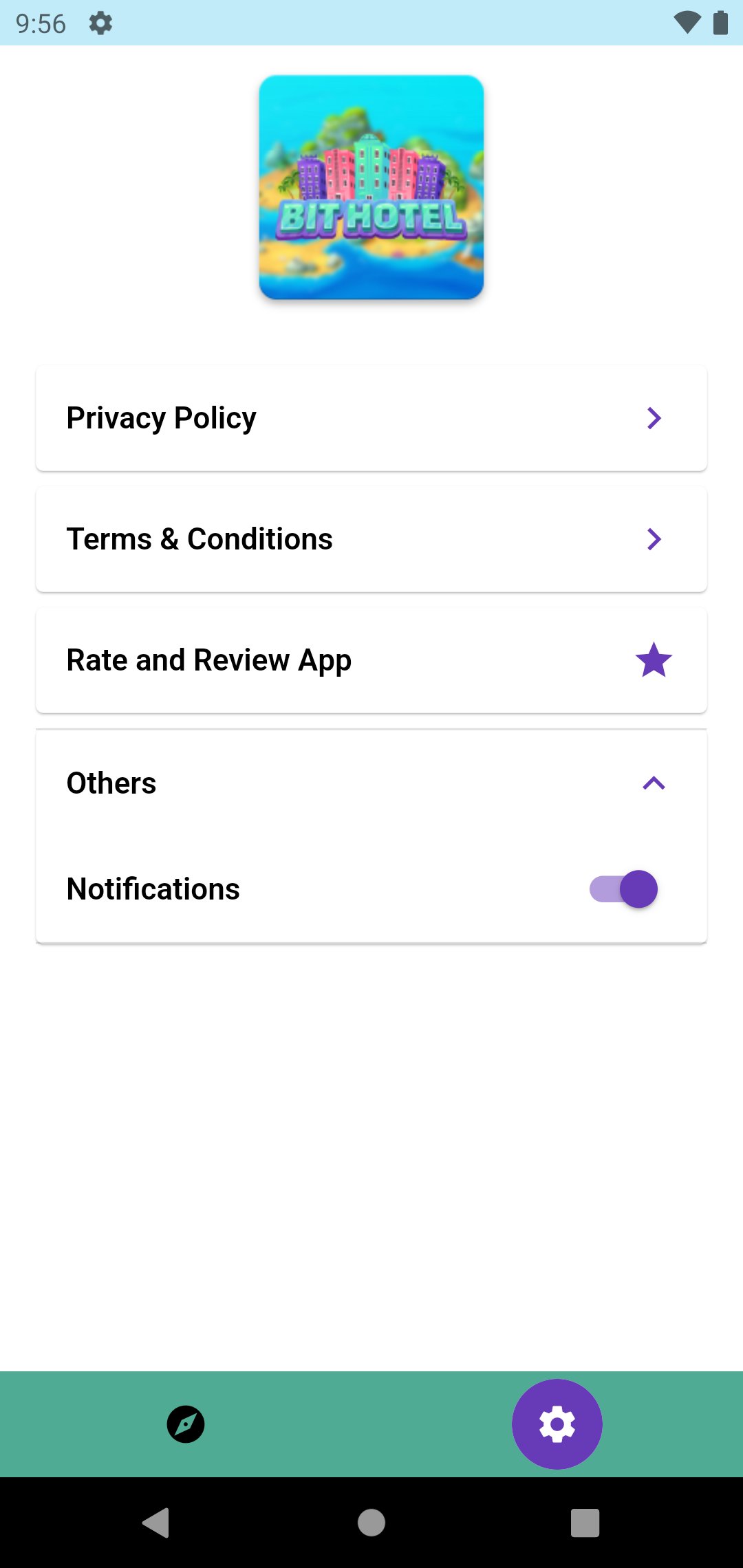Viewport: 743px width, 1568px height.
Task: Open Rate and Review App
Action: click(x=371, y=660)
